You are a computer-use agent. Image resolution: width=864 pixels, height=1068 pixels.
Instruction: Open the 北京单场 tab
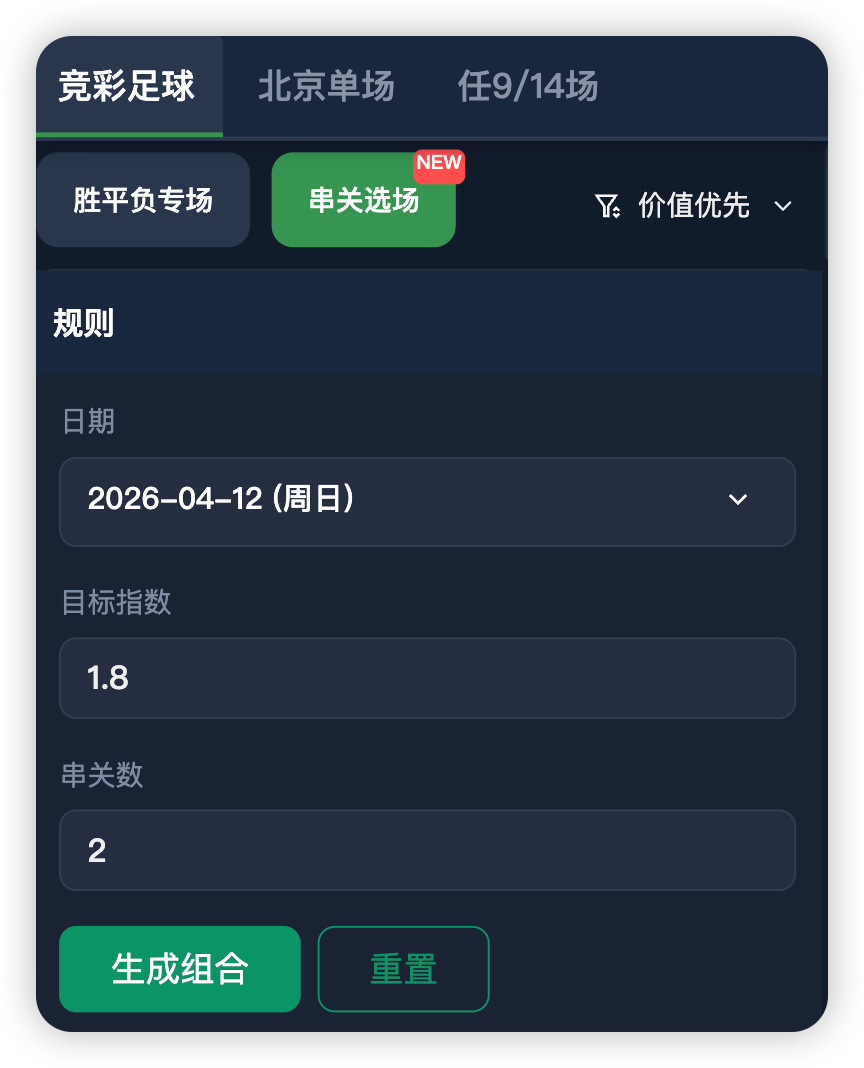(x=326, y=87)
